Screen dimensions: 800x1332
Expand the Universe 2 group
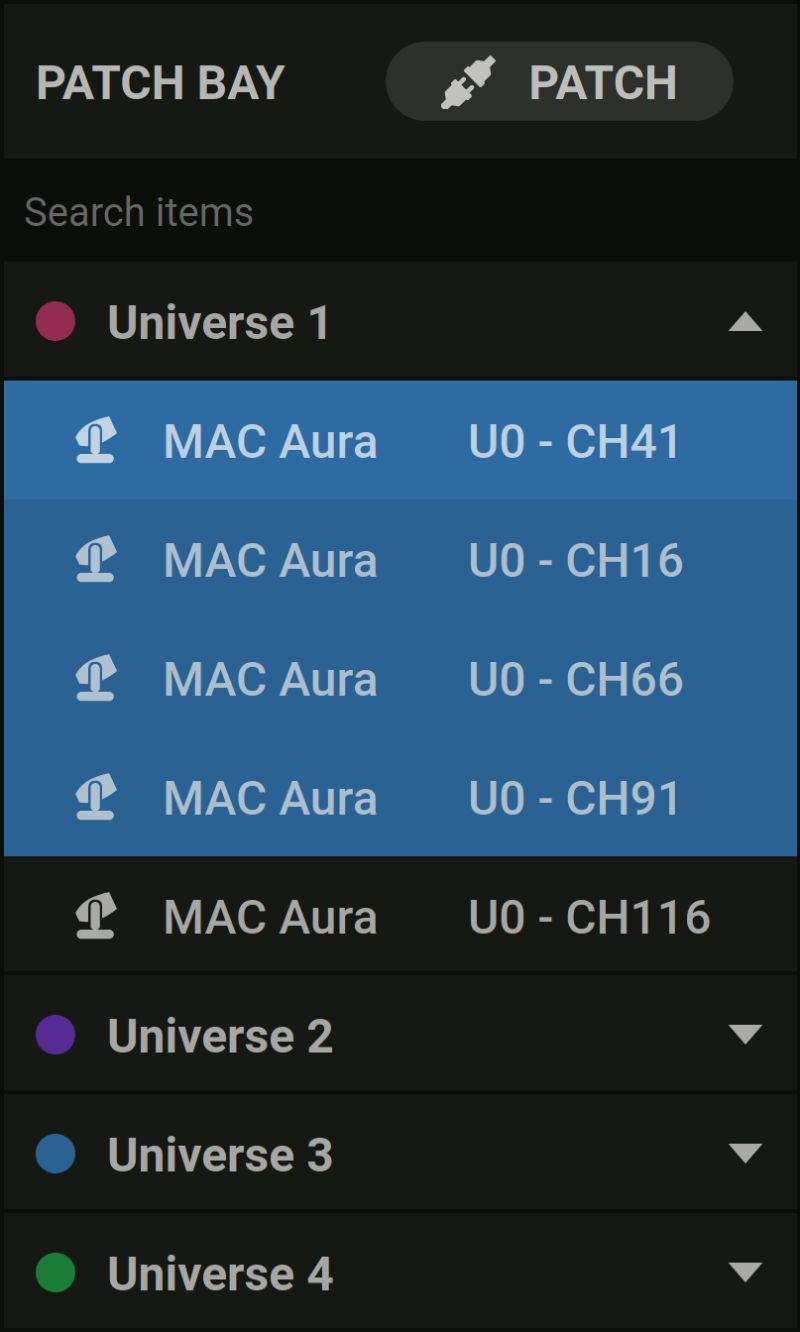point(400,1034)
